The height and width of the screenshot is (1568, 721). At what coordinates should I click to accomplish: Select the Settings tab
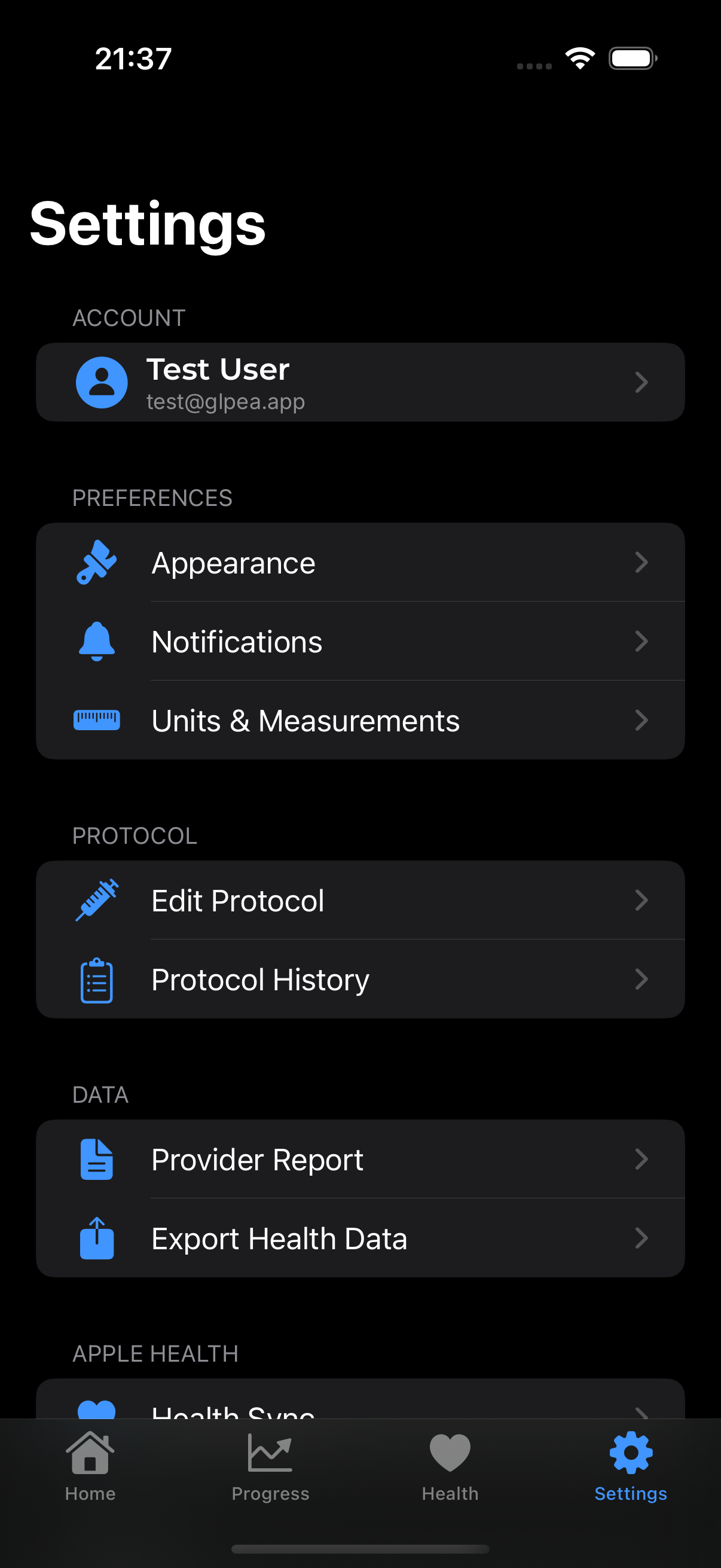click(x=630, y=1467)
